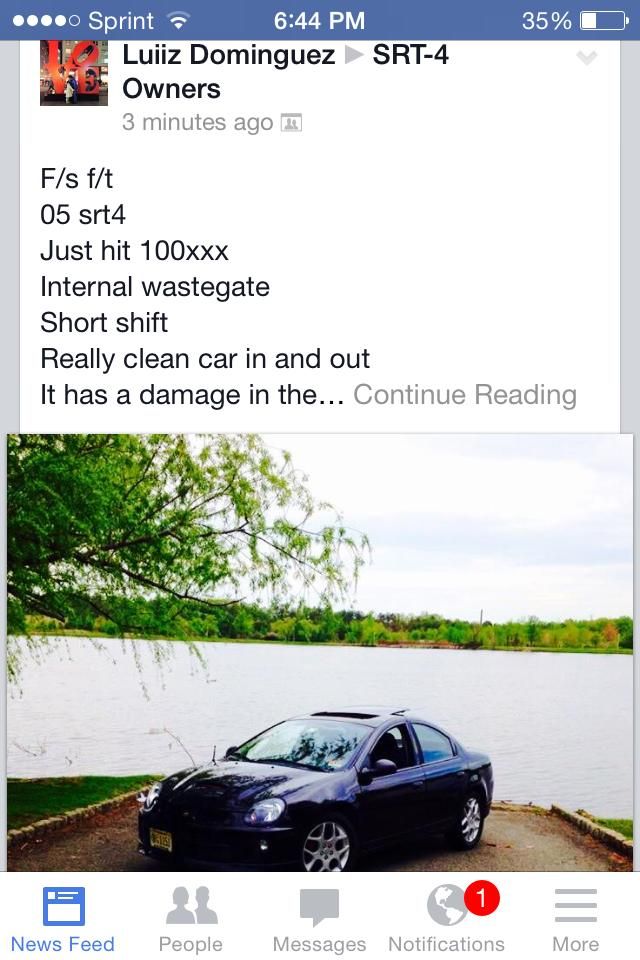Image resolution: width=640 pixels, height=960 pixels.
Task: Check the Notifications tab
Action: (447, 918)
